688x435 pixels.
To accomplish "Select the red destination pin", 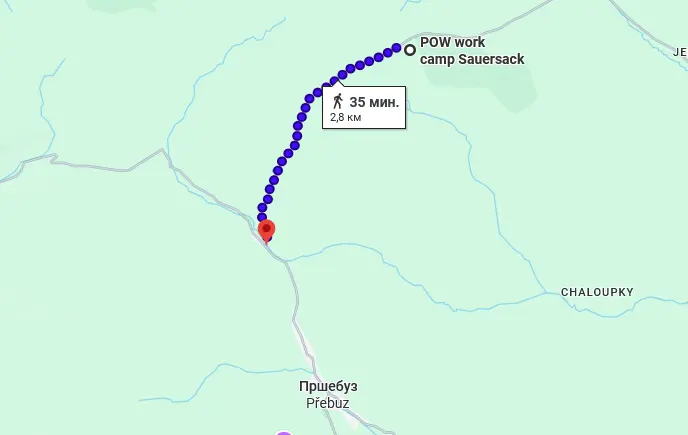I will tap(266, 231).
